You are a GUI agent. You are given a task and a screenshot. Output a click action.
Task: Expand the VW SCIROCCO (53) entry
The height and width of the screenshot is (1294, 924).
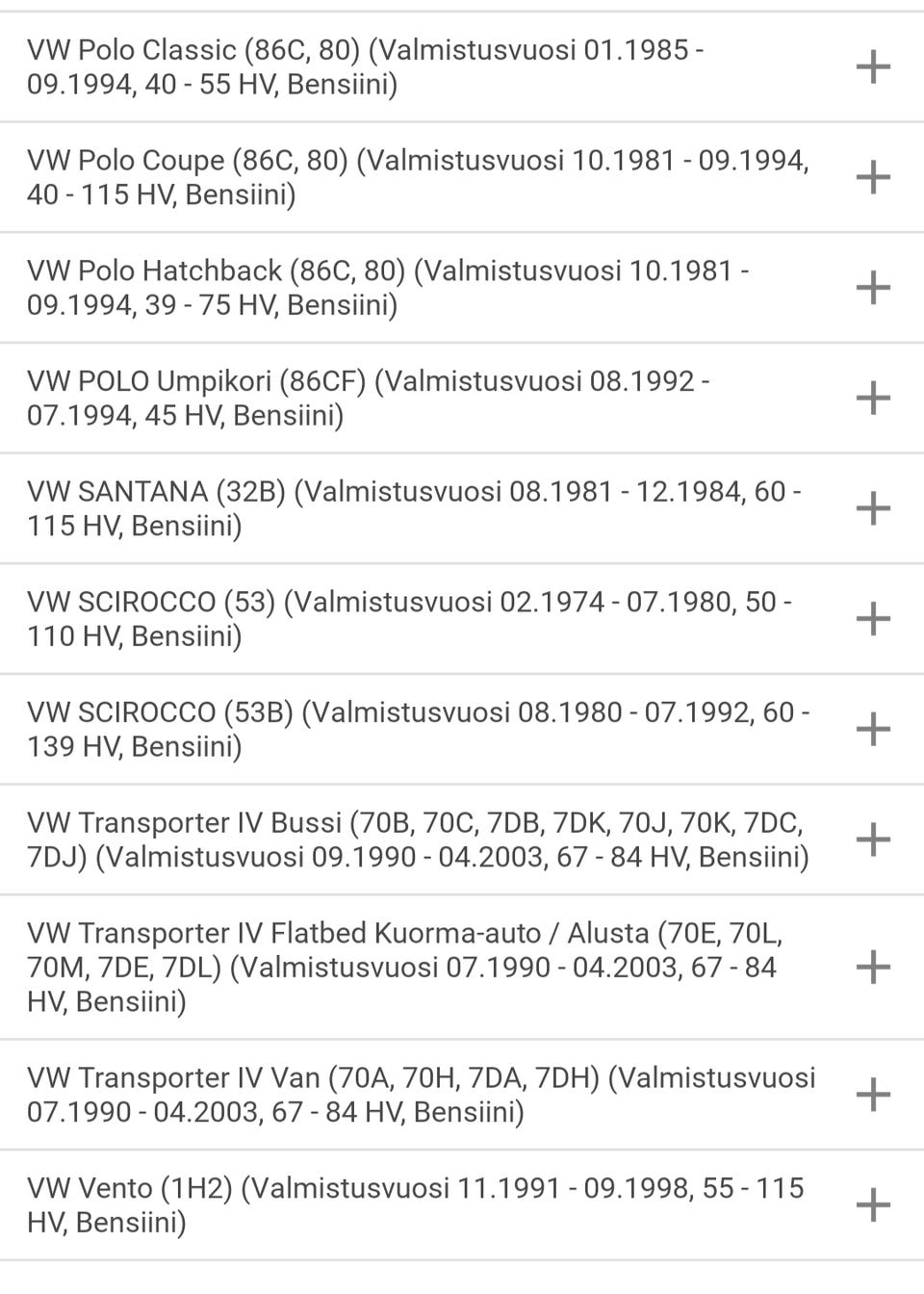pos(872,618)
